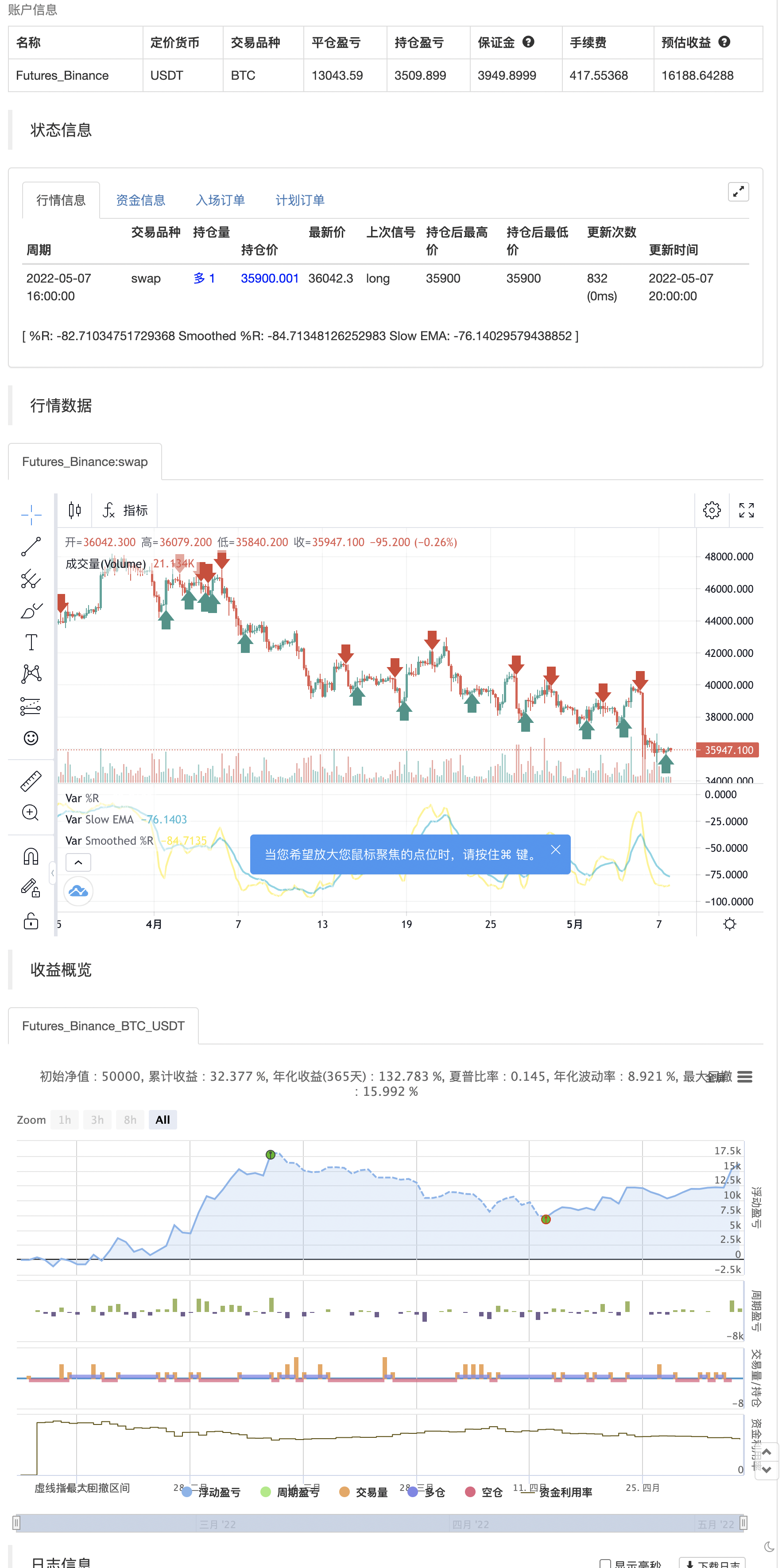Enter fullscreen chart mode
This screenshot has height=1568, width=782.
(746, 510)
